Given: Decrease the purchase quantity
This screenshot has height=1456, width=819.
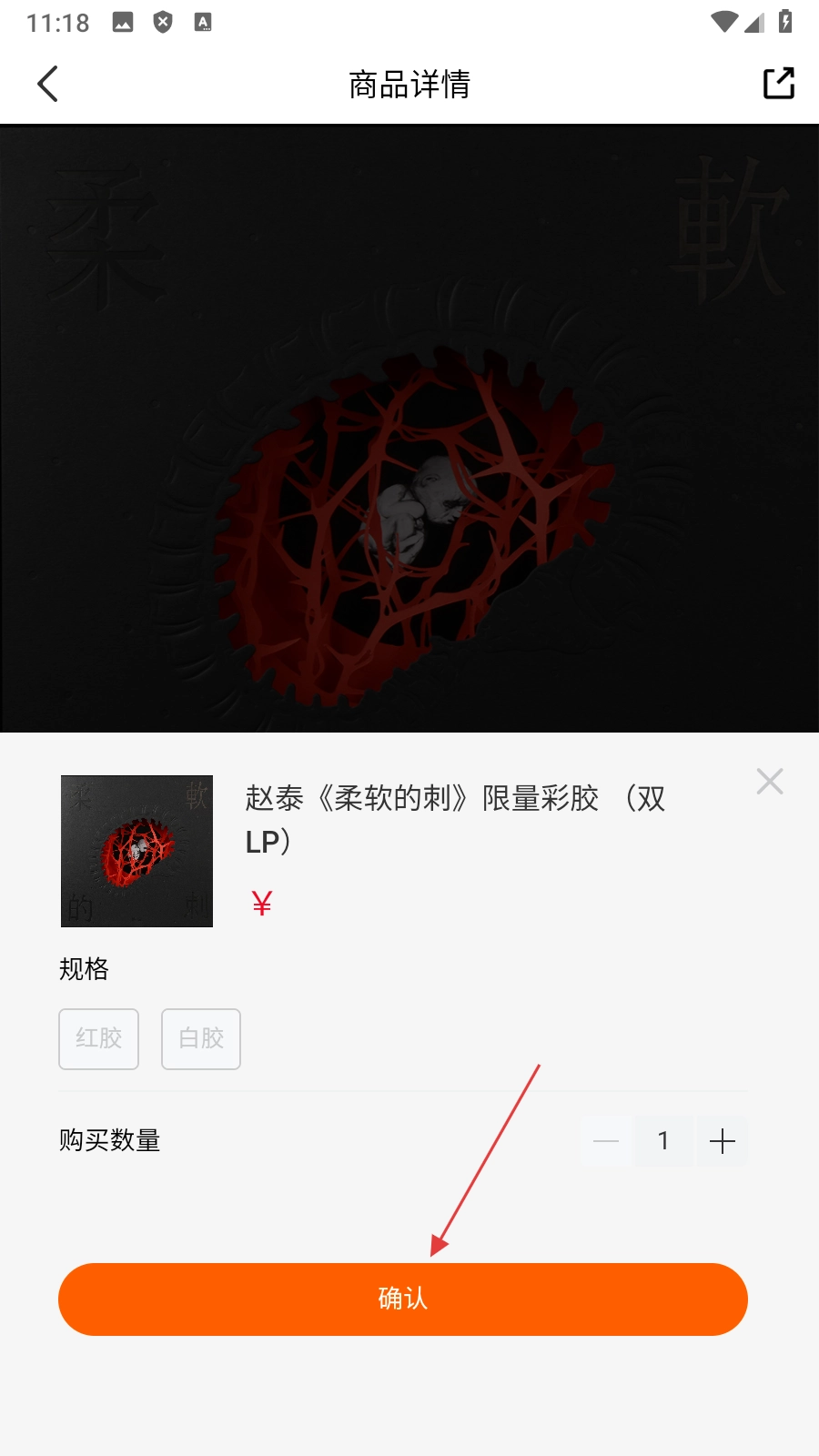Looking at the screenshot, I should [606, 1141].
